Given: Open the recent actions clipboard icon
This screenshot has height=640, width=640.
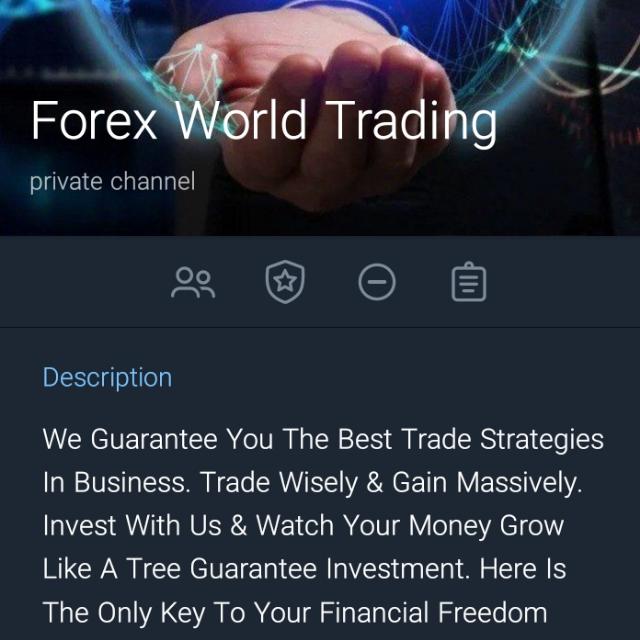Looking at the screenshot, I should (468, 284).
